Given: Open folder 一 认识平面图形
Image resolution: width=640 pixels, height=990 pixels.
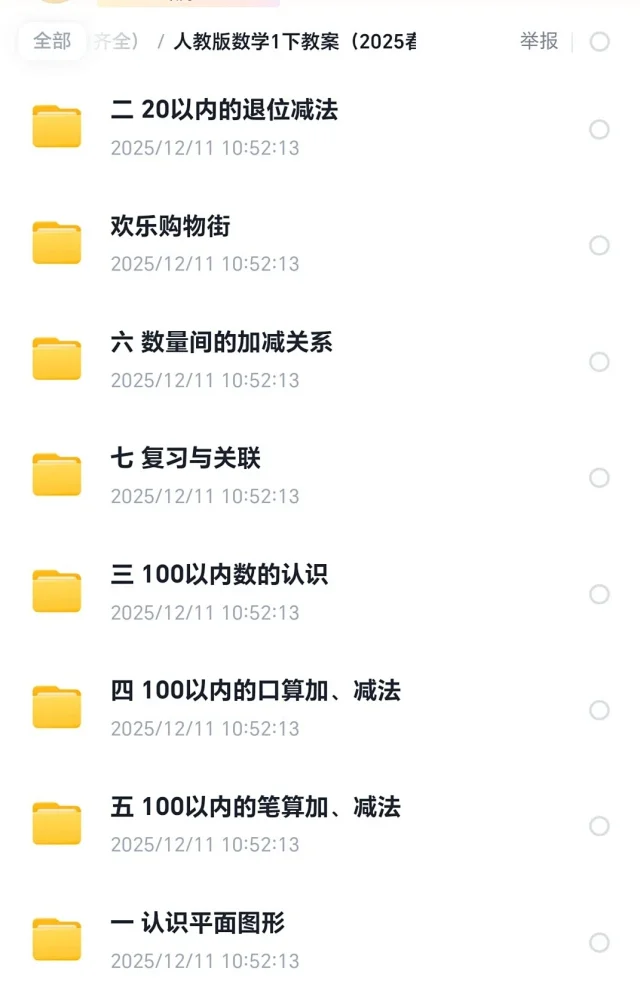Looking at the screenshot, I should tap(197, 923).
